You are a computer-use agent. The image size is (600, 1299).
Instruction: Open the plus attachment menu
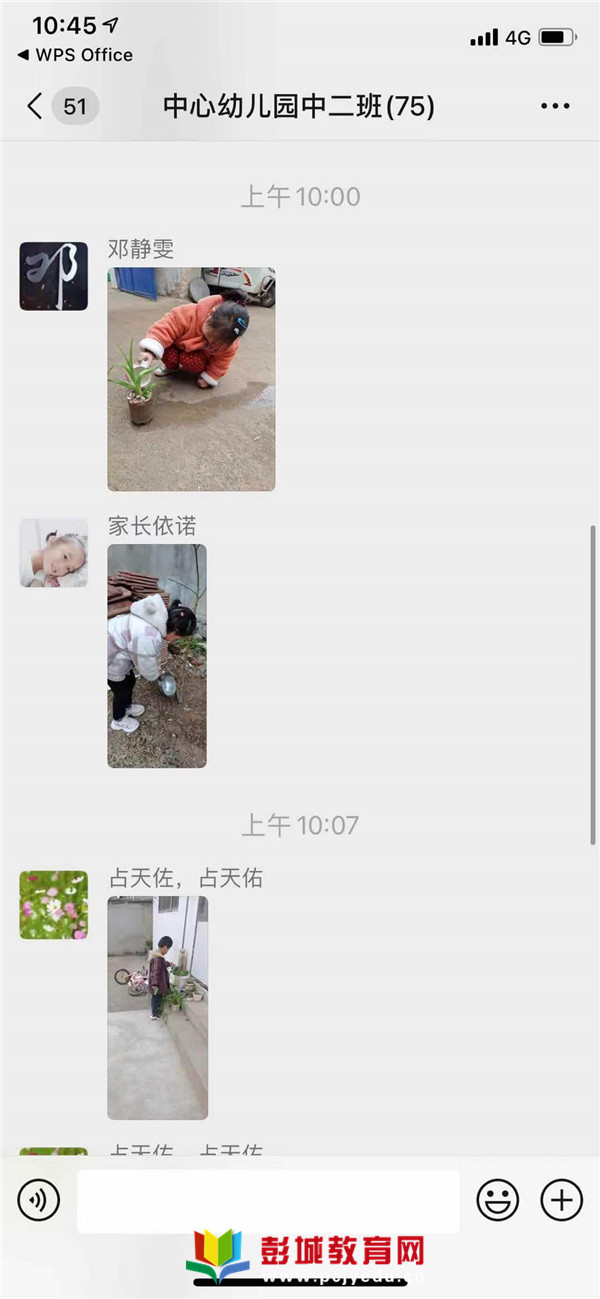click(561, 1200)
